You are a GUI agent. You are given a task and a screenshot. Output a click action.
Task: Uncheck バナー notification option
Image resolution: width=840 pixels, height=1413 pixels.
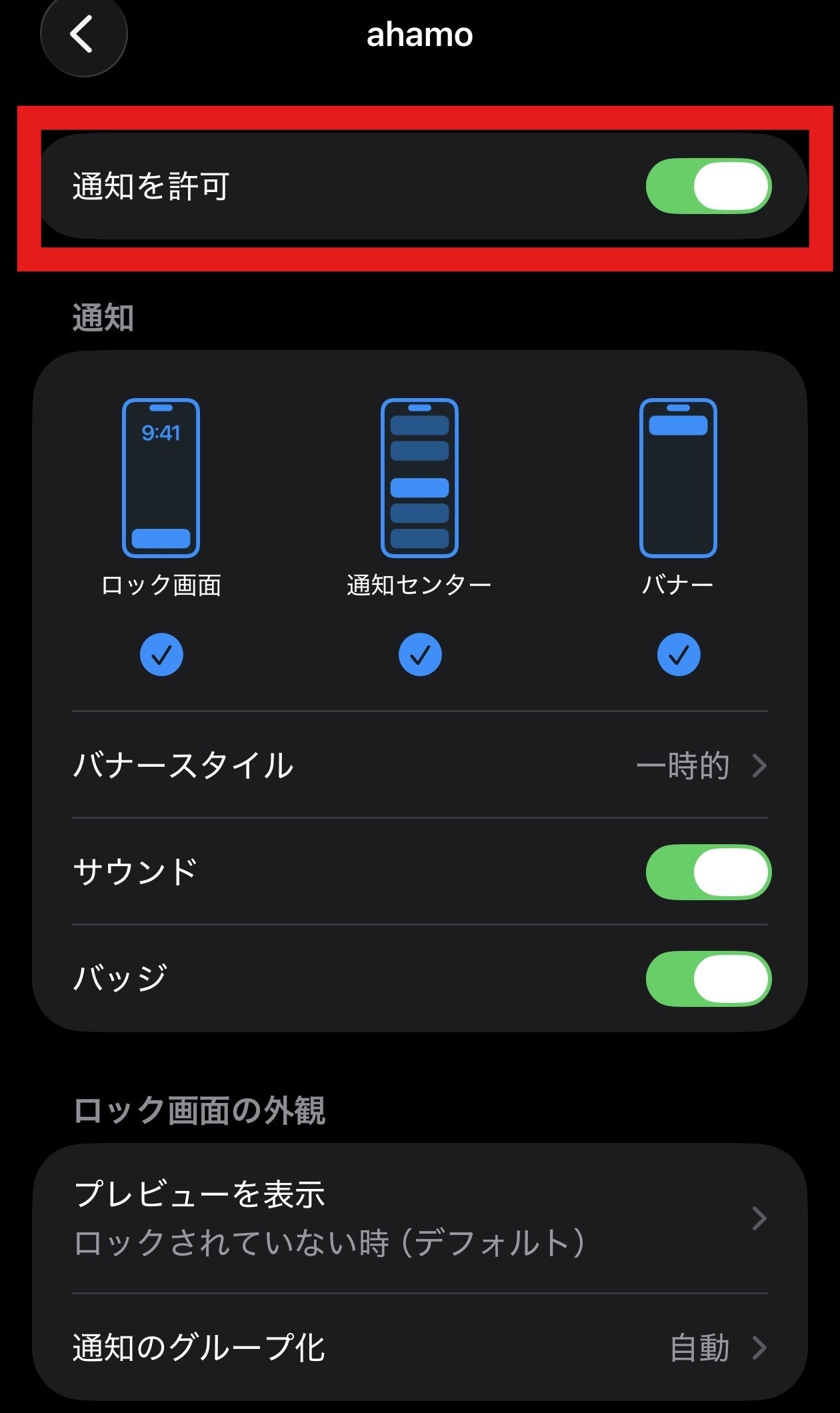[678, 654]
